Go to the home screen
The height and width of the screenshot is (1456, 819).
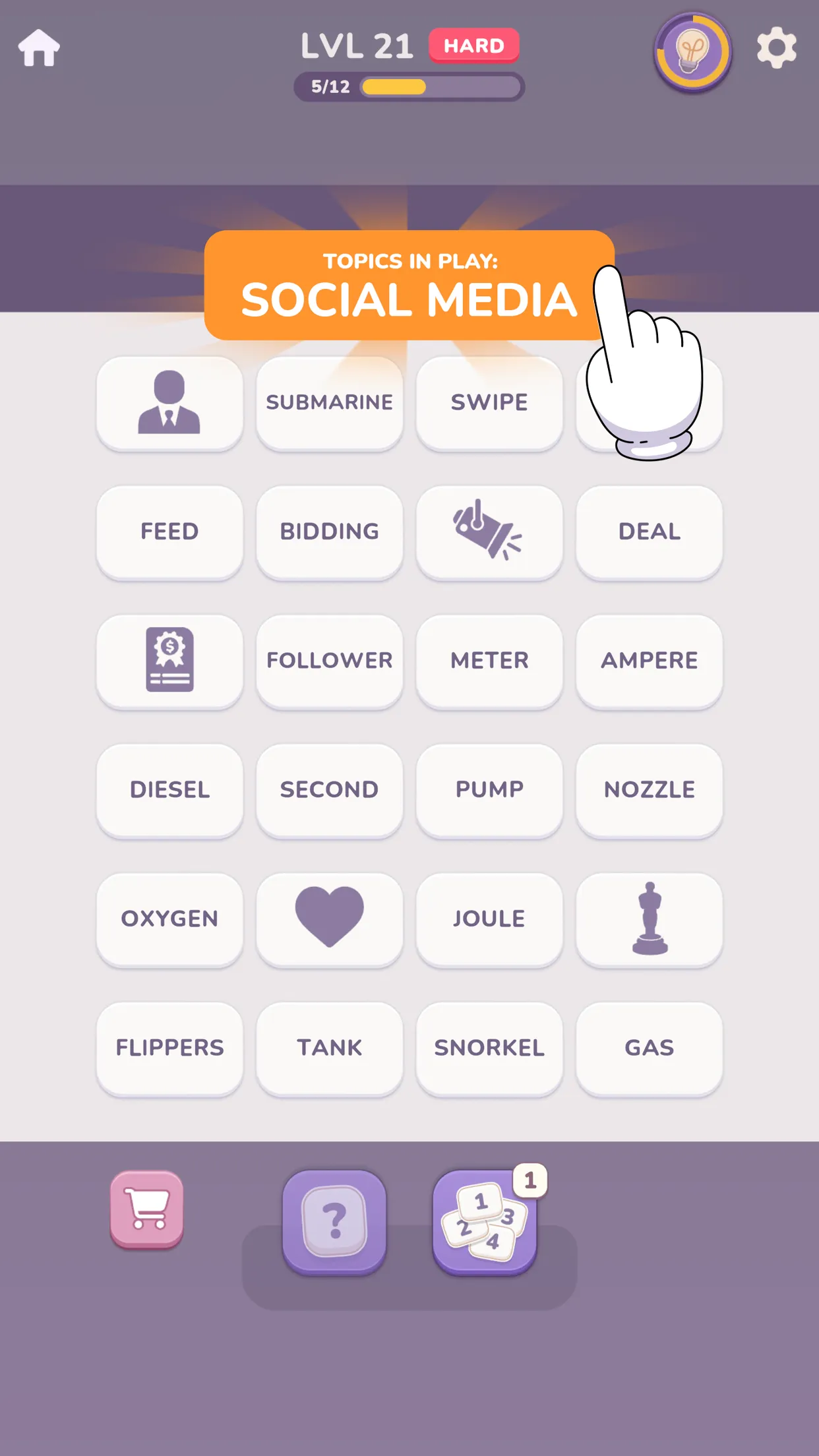click(x=39, y=48)
